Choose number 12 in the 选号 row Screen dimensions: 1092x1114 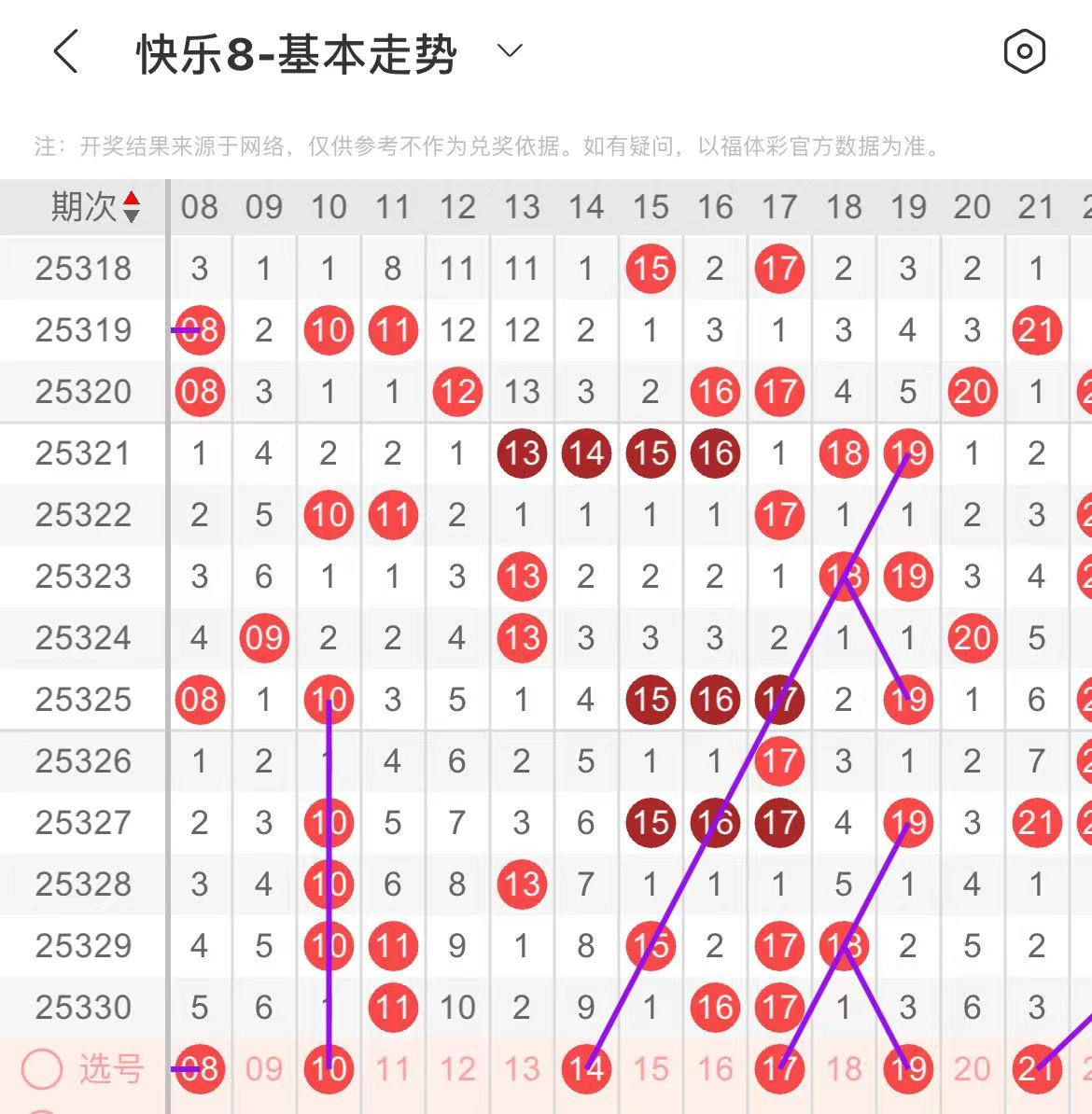click(457, 1069)
